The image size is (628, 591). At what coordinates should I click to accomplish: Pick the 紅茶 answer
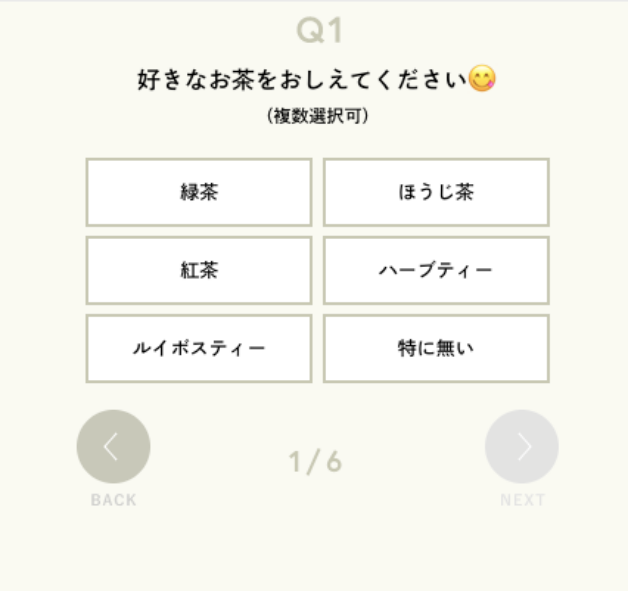pos(198,270)
